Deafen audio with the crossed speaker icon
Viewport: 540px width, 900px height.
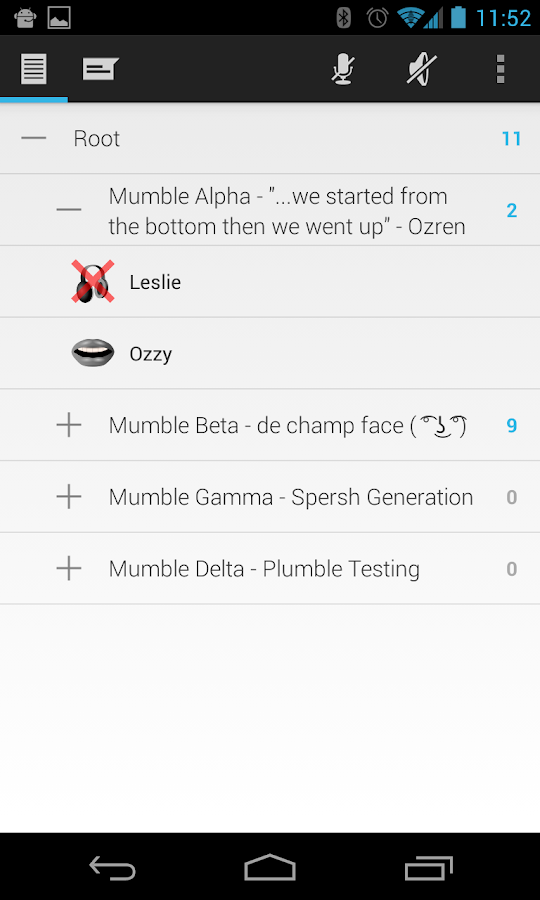click(x=422, y=69)
